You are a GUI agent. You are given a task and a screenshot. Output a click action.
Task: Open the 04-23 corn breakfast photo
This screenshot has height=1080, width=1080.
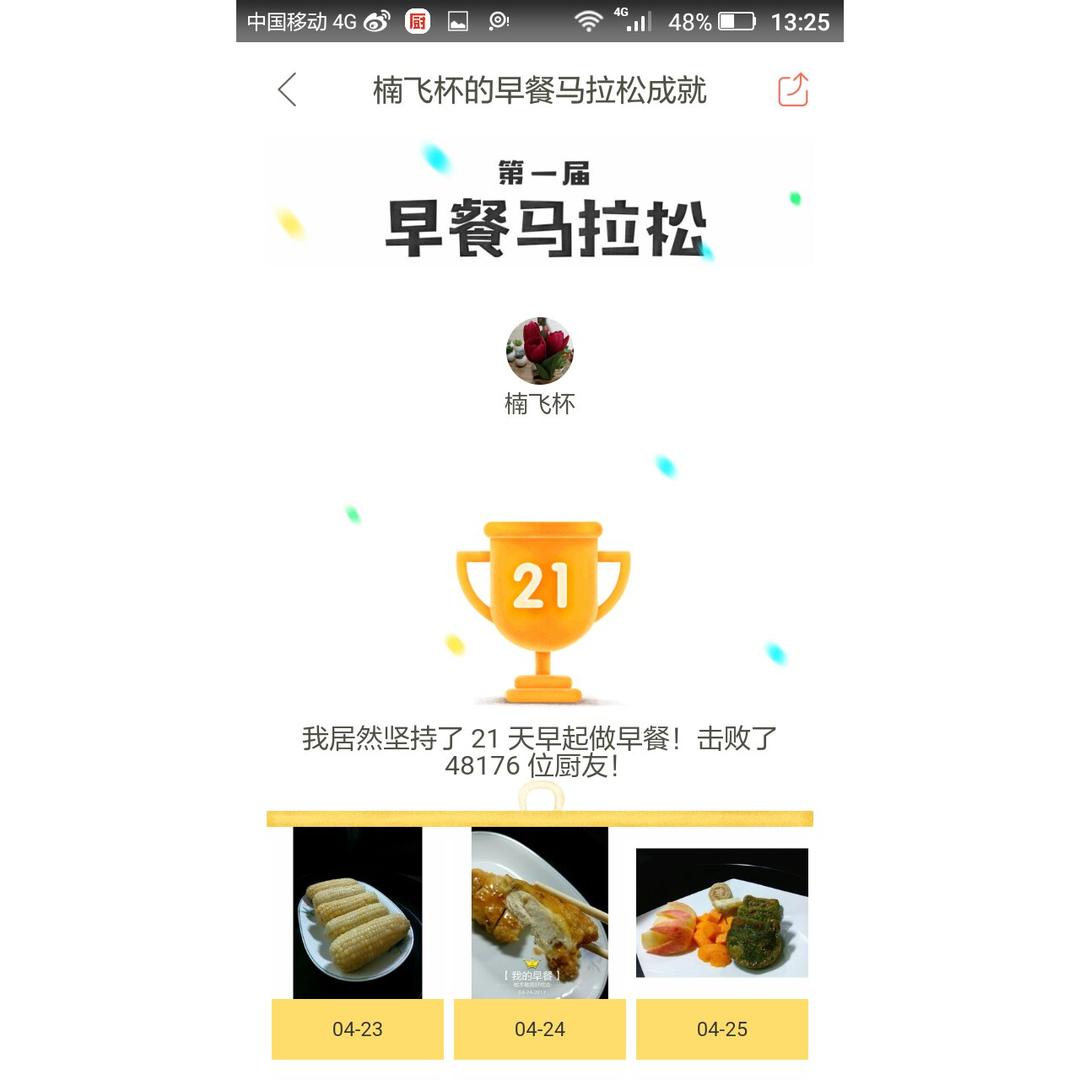(357, 913)
